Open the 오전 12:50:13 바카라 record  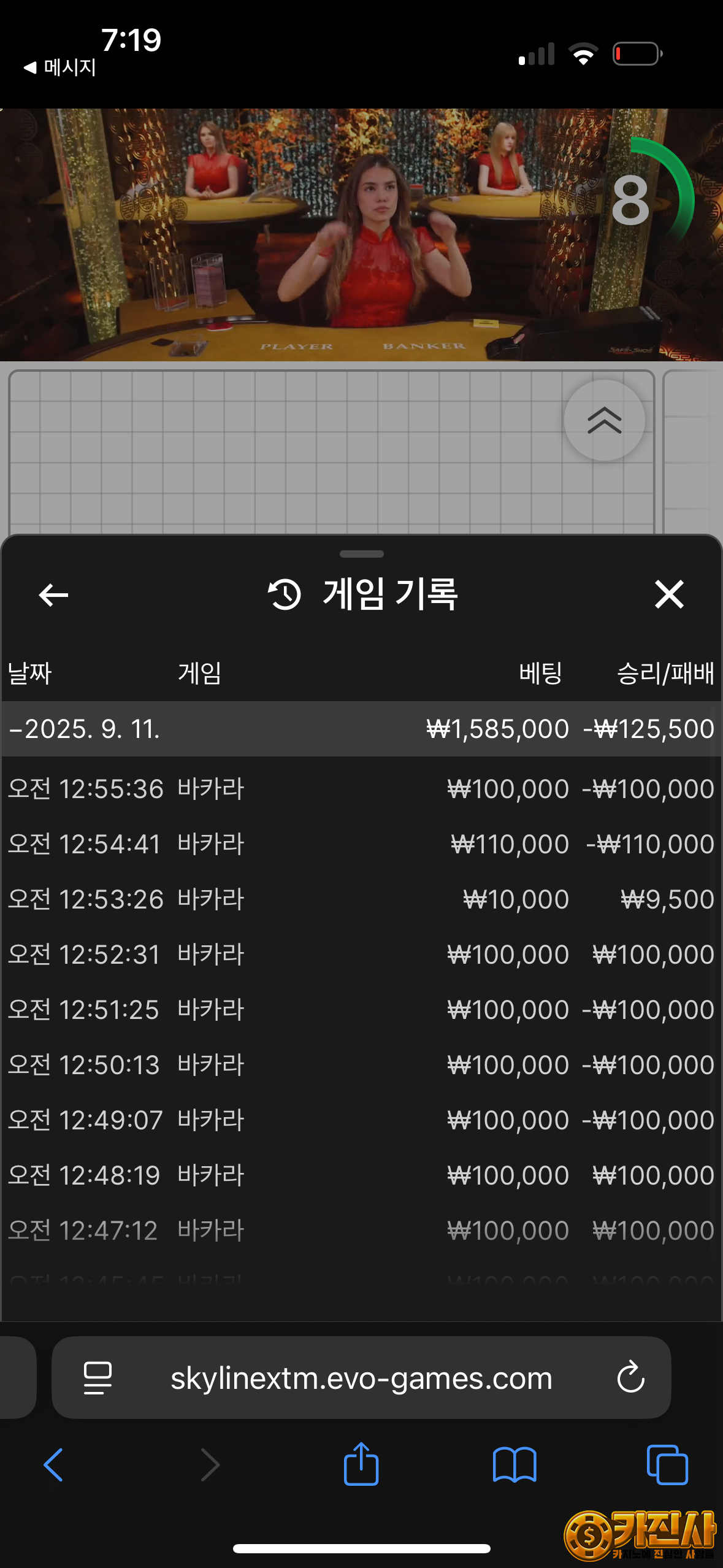pyautogui.click(x=361, y=1065)
